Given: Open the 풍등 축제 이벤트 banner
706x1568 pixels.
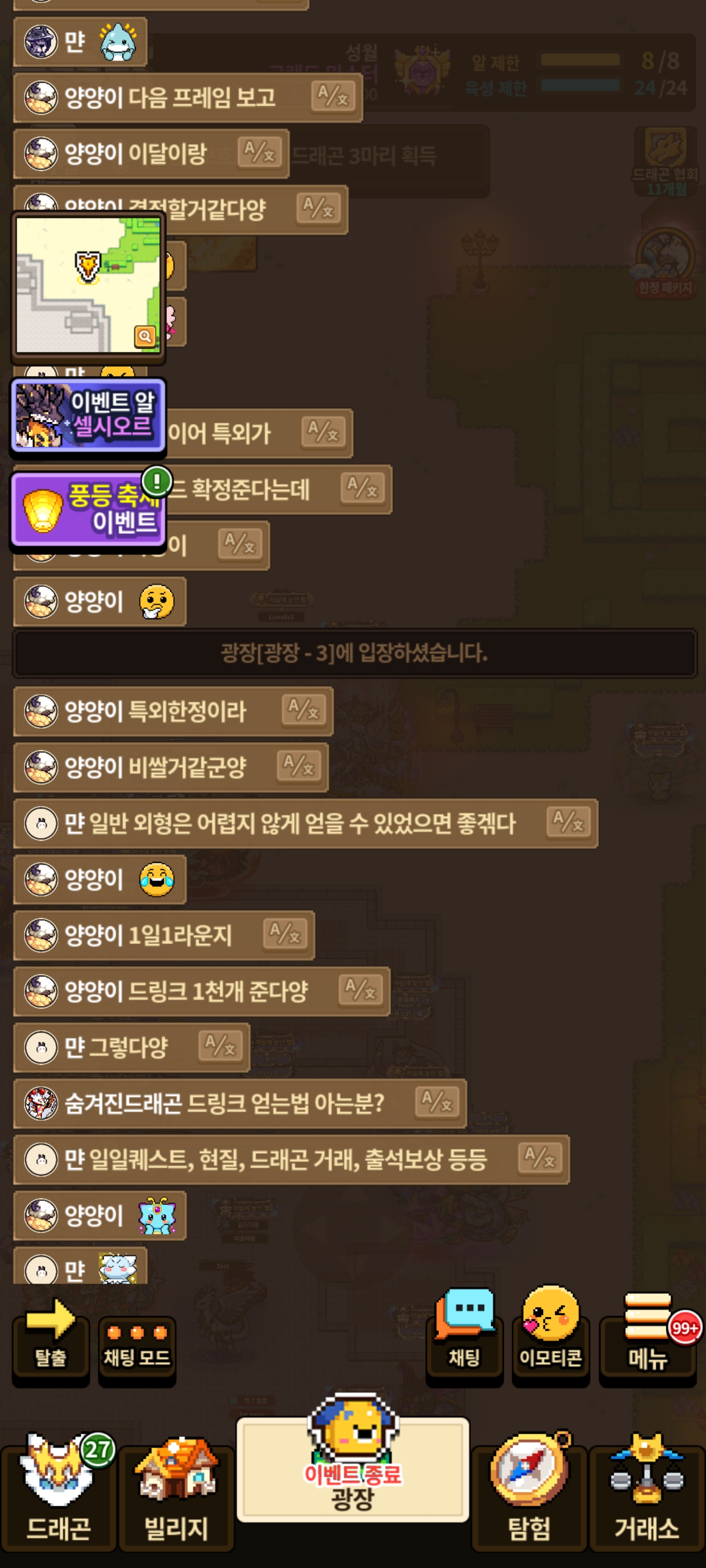Looking at the screenshot, I should click(88, 509).
